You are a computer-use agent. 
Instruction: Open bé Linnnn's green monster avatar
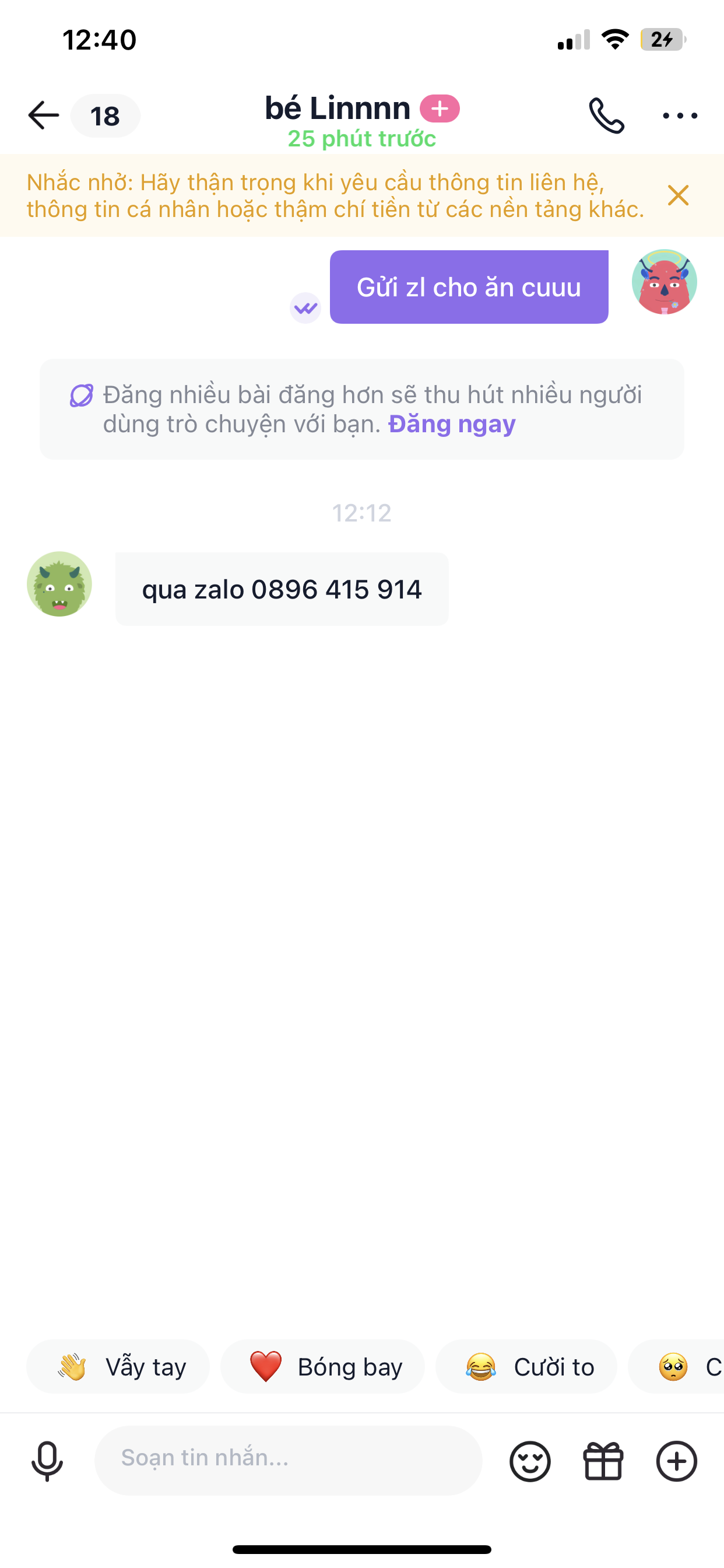click(59, 584)
